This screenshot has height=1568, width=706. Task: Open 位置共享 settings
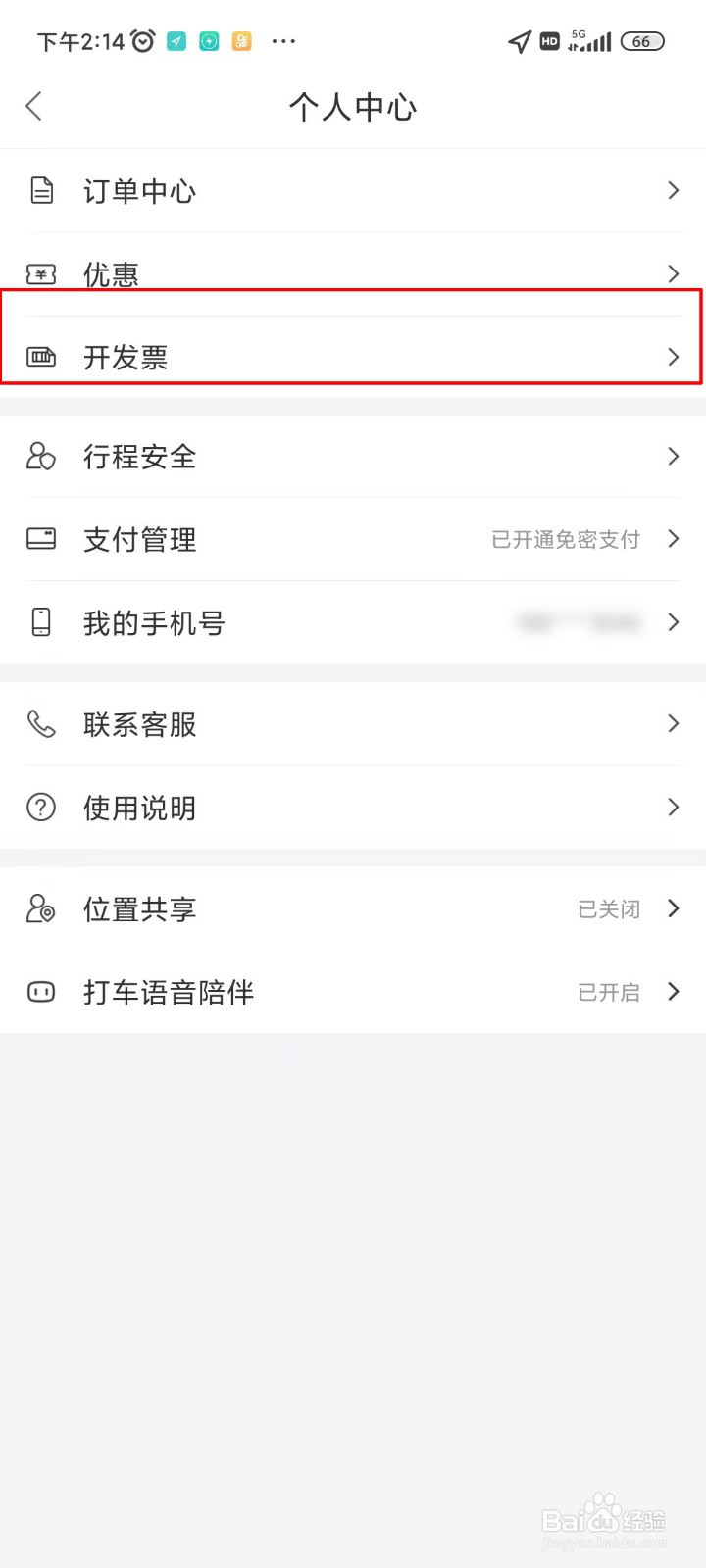click(x=353, y=908)
